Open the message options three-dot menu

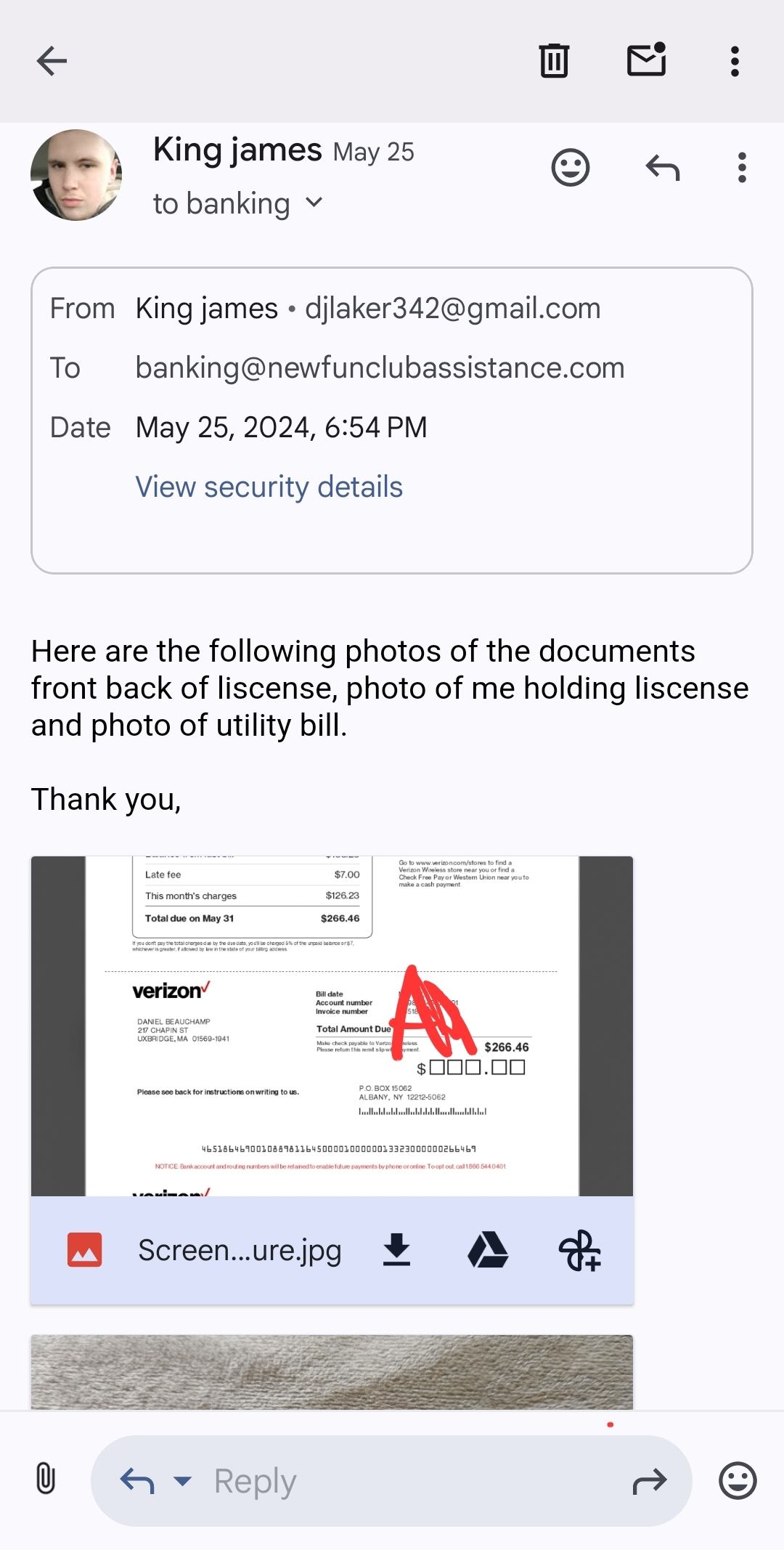tap(741, 168)
